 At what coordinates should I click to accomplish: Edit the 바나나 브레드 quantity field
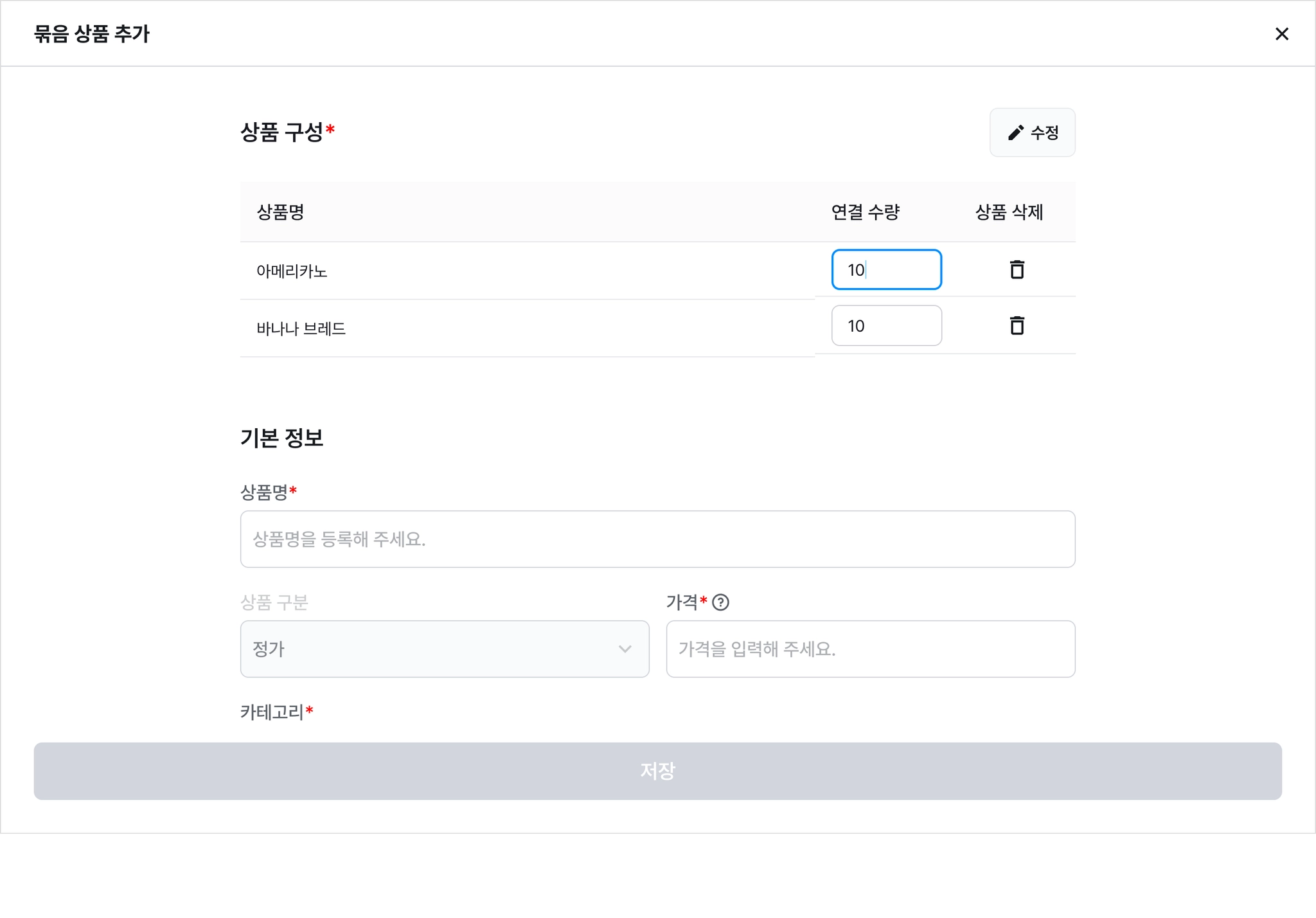[886, 325]
